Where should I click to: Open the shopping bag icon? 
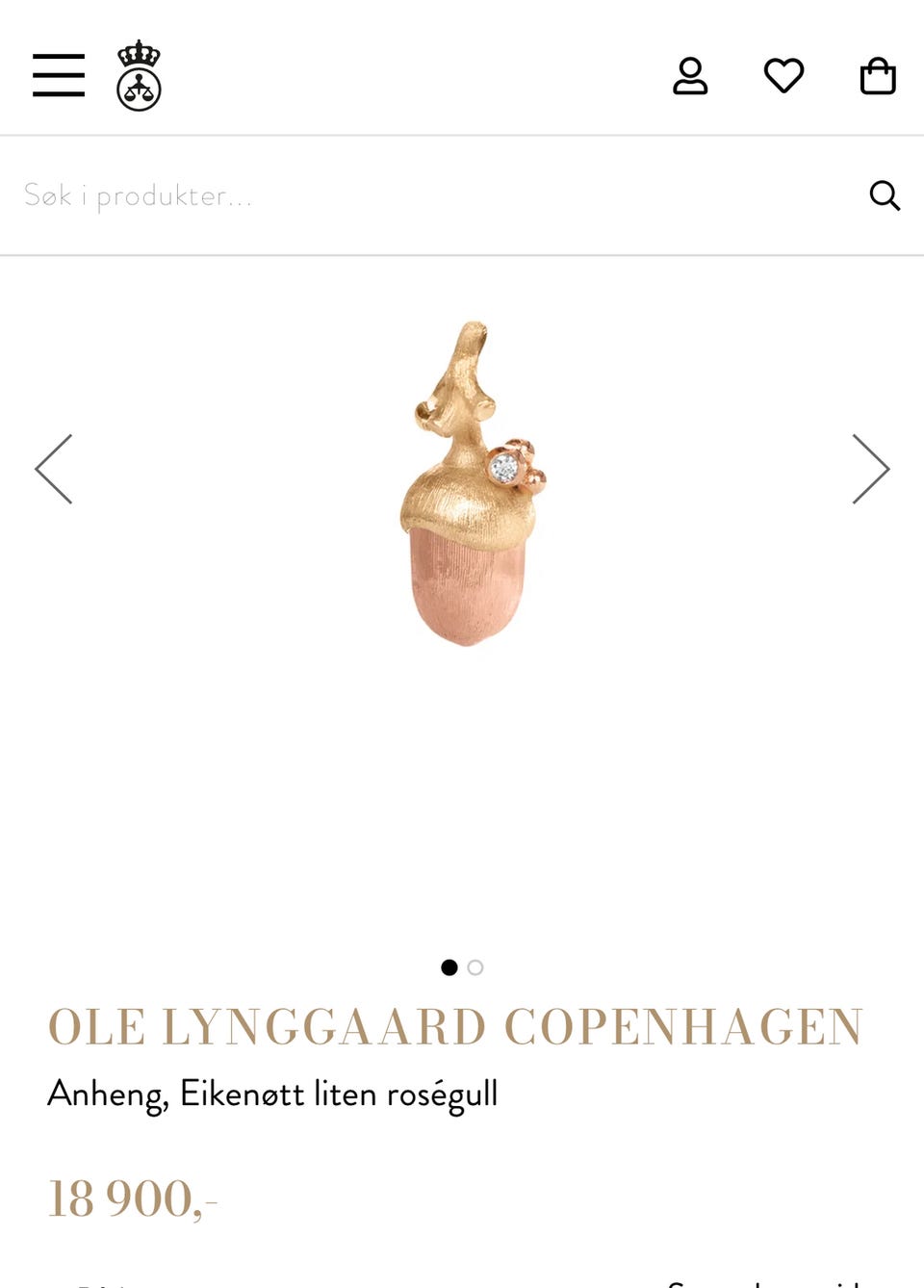pos(877,75)
